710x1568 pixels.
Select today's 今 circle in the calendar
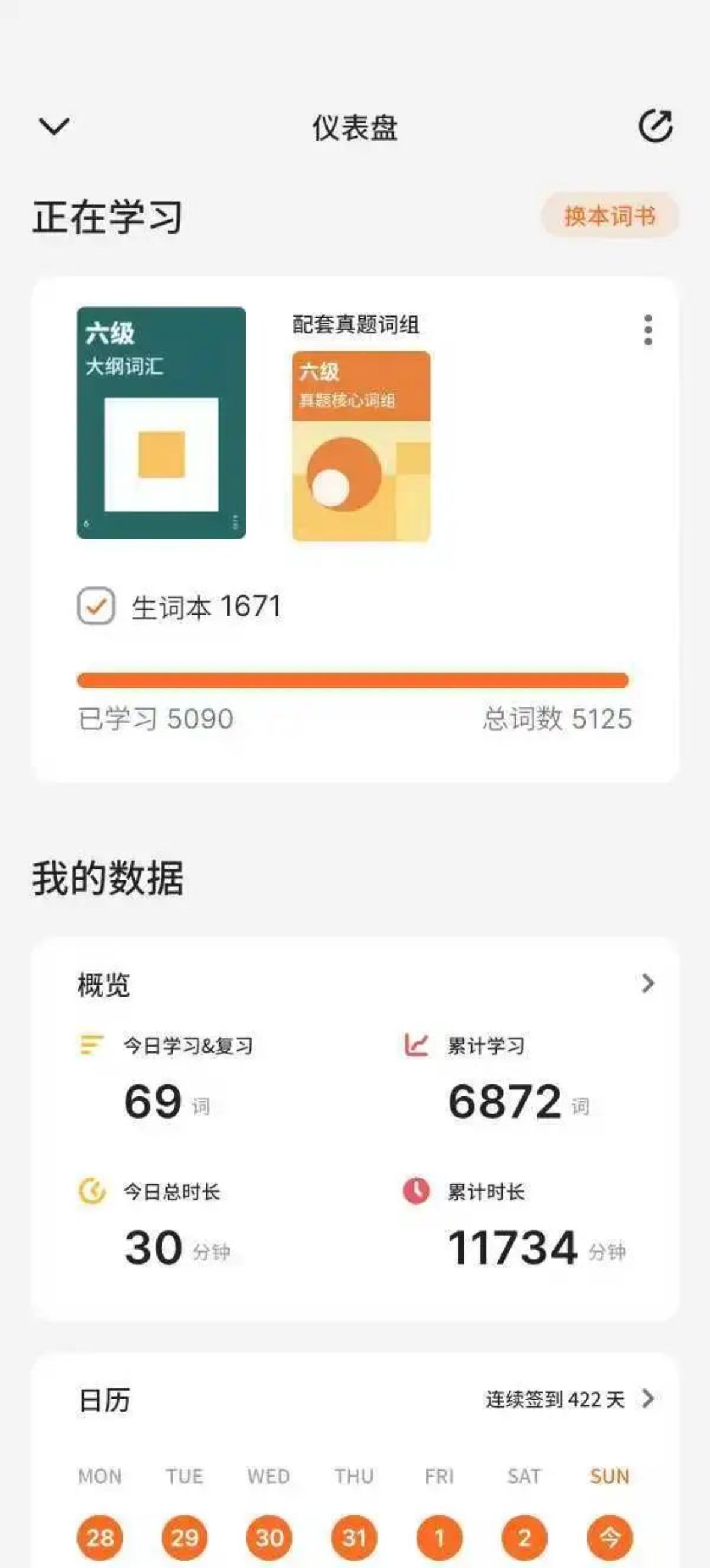610,1537
